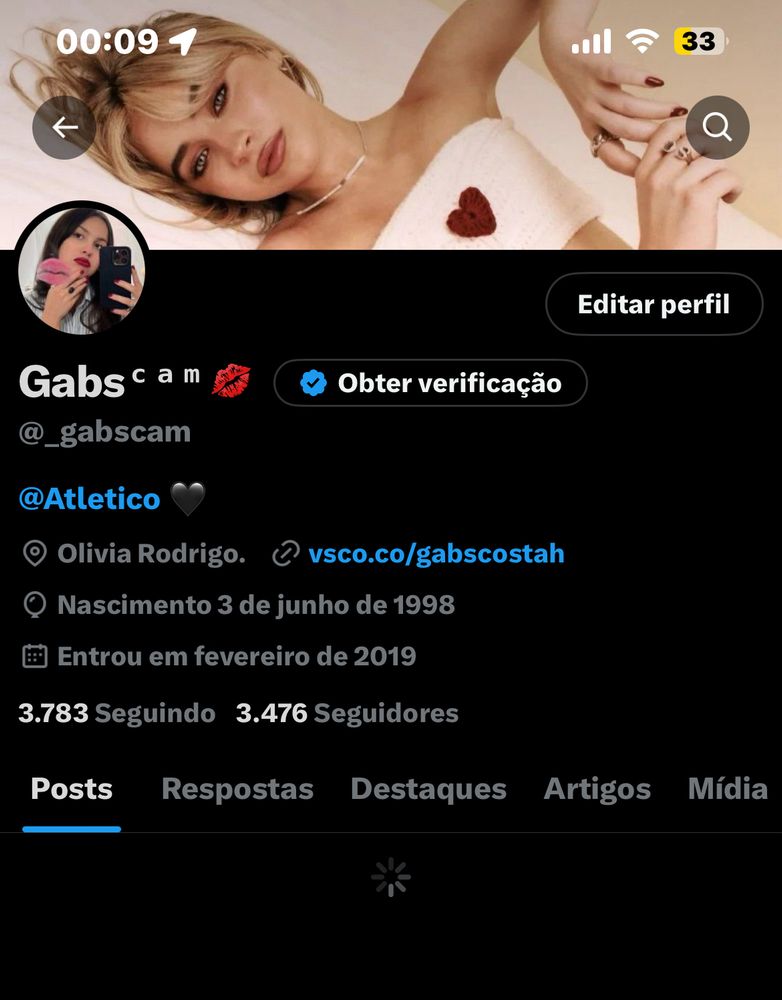
Task: Select the Posts tab
Action: pos(71,788)
